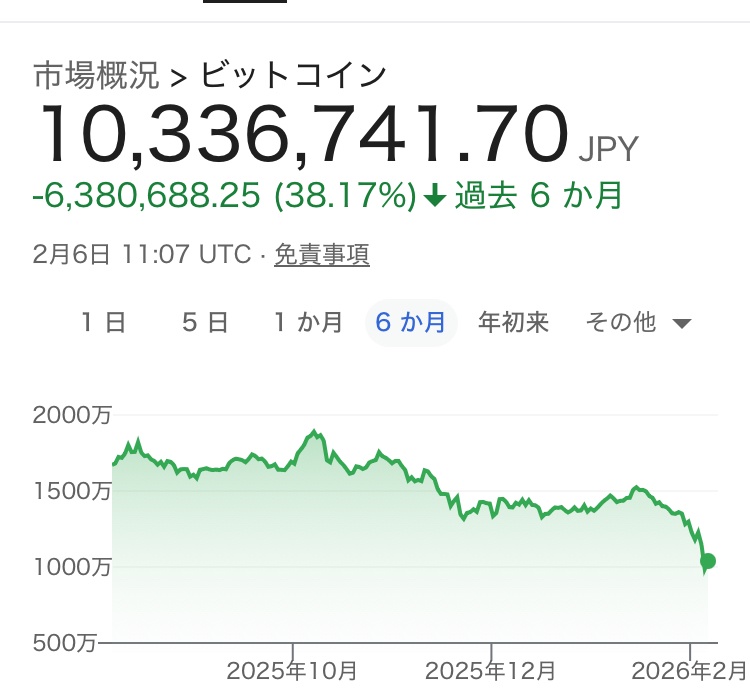This screenshot has height=700, width=750.
Task: Open the 市場概況 breadcrumb link
Action: click(96, 75)
